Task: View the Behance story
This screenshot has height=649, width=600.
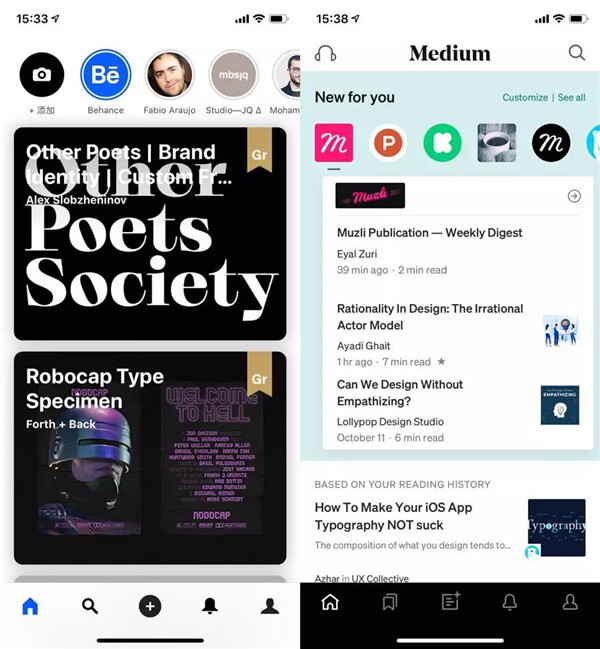Action: (x=105, y=75)
